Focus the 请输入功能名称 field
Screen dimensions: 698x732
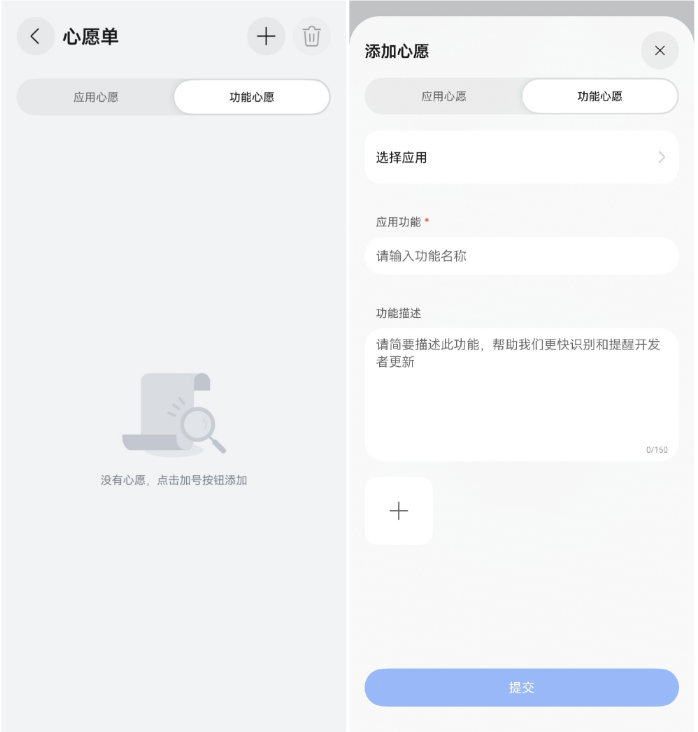click(x=521, y=256)
